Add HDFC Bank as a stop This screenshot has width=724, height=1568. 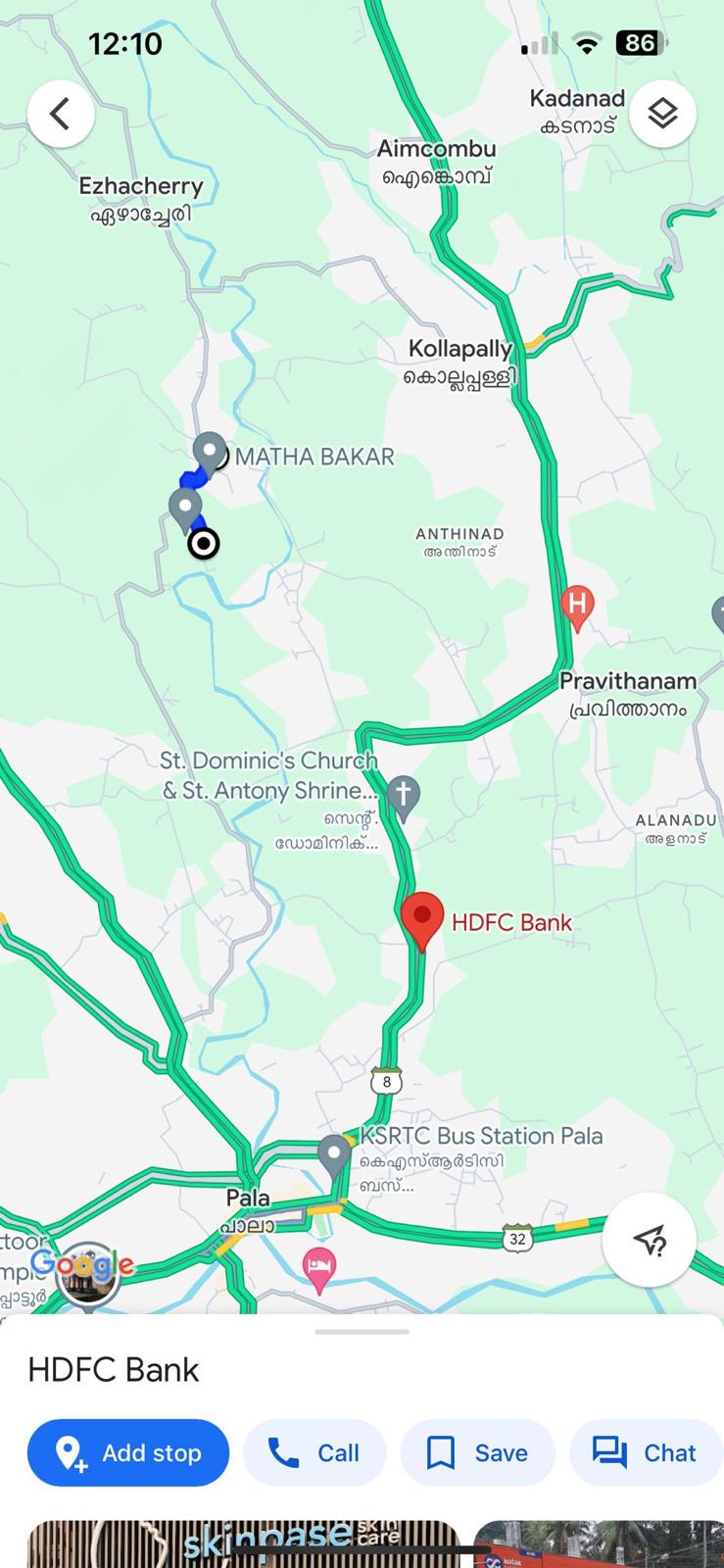click(128, 1452)
